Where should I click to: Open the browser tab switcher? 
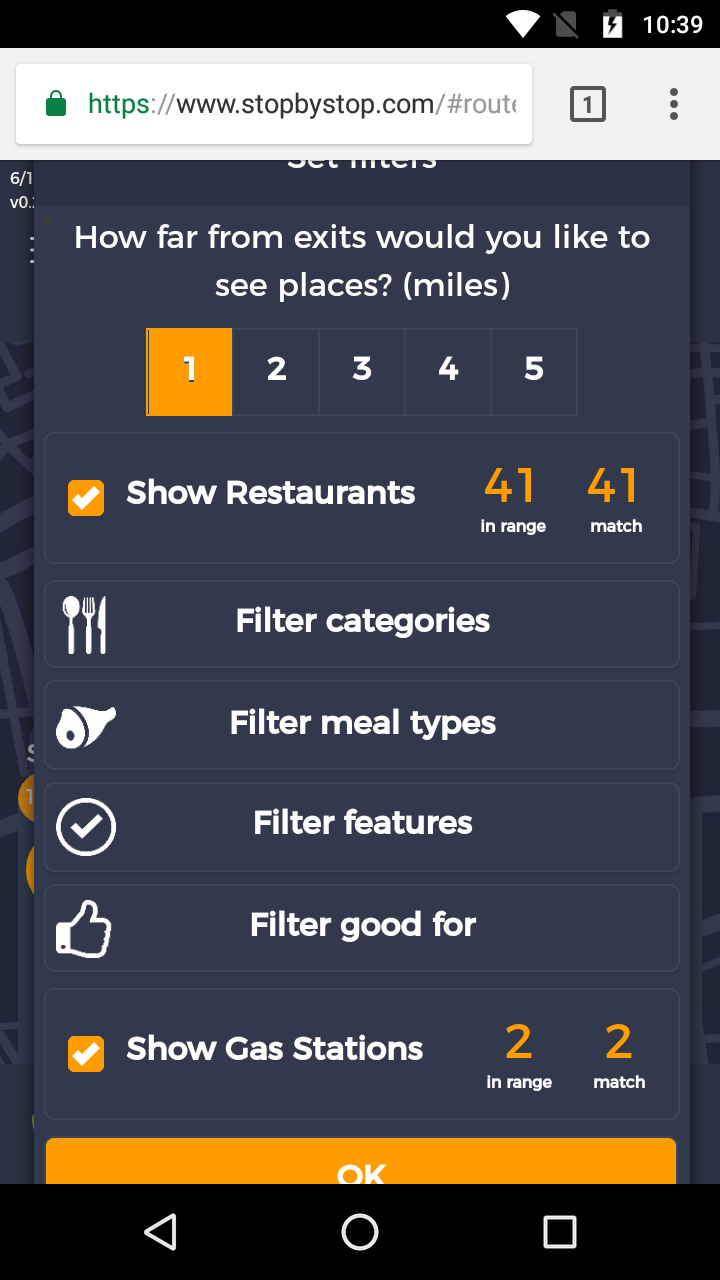pos(588,104)
